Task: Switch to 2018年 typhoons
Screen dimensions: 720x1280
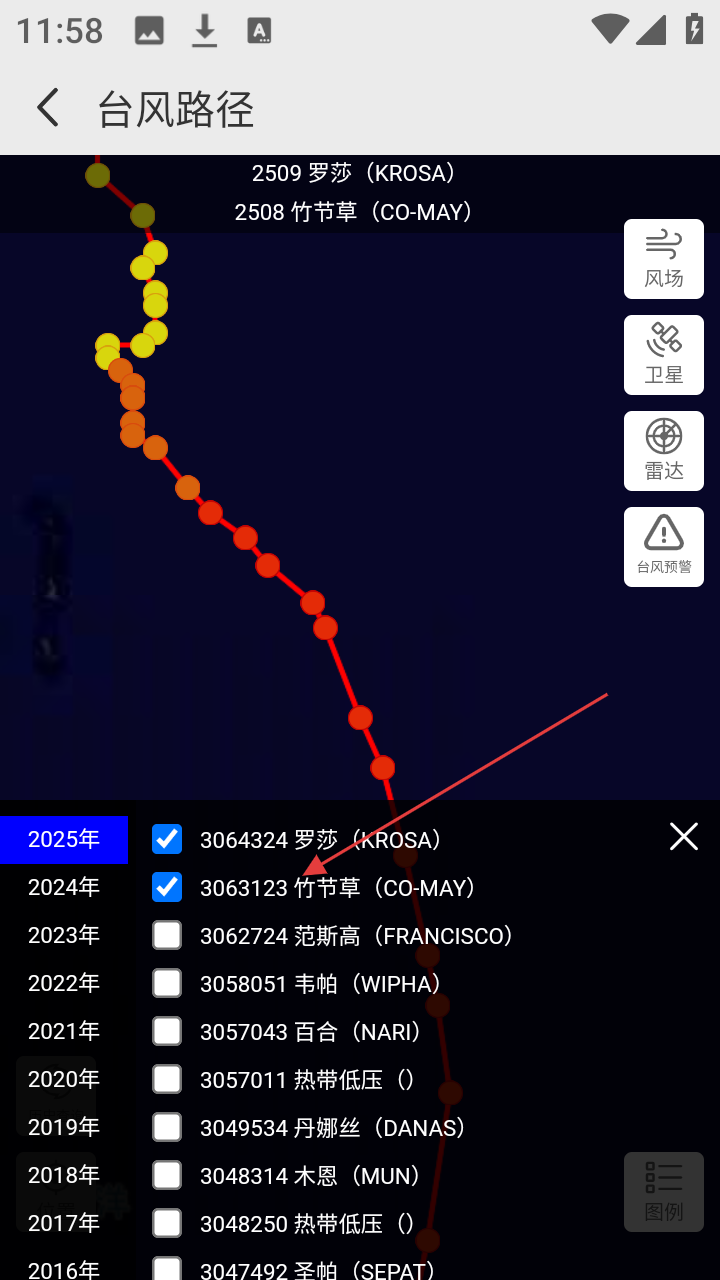Action: (64, 1175)
